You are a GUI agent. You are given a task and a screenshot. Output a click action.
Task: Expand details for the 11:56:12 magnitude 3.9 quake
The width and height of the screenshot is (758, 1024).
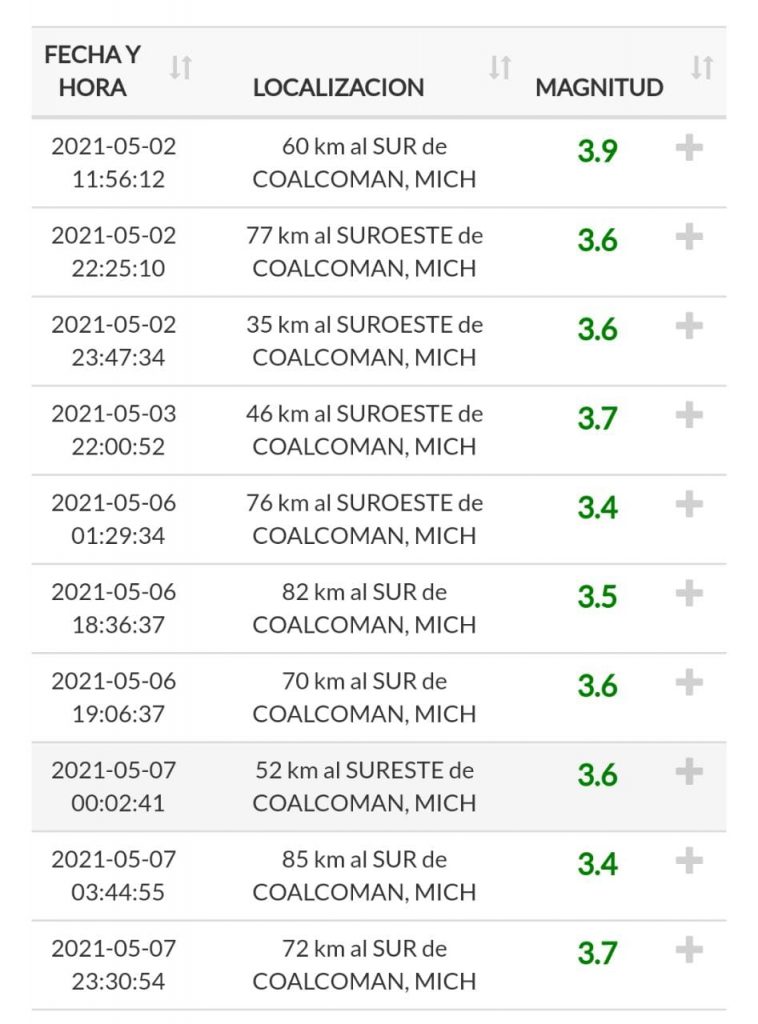689,149
